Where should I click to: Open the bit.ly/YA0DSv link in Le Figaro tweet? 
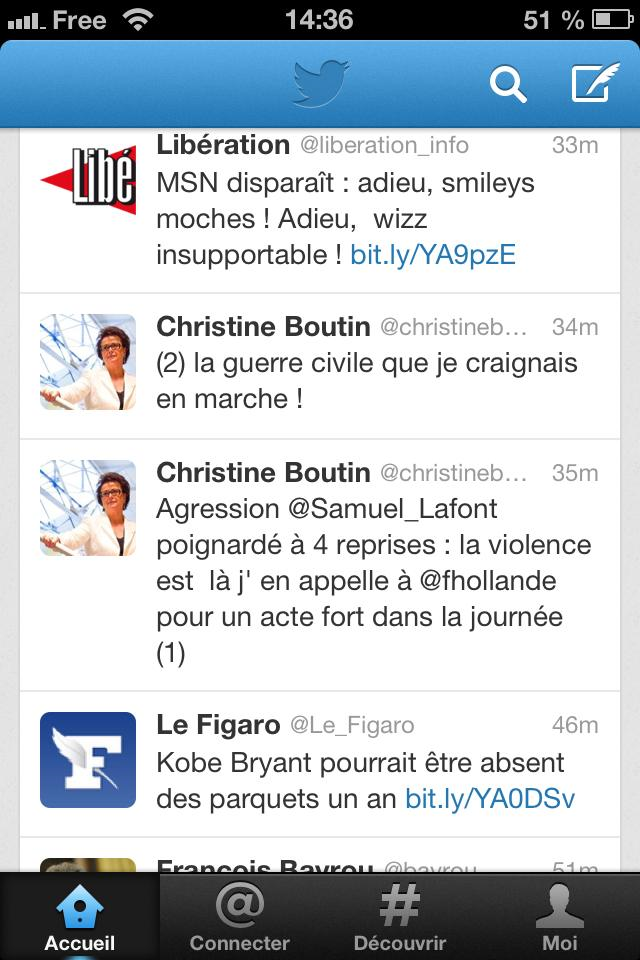[x=489, y=799]
